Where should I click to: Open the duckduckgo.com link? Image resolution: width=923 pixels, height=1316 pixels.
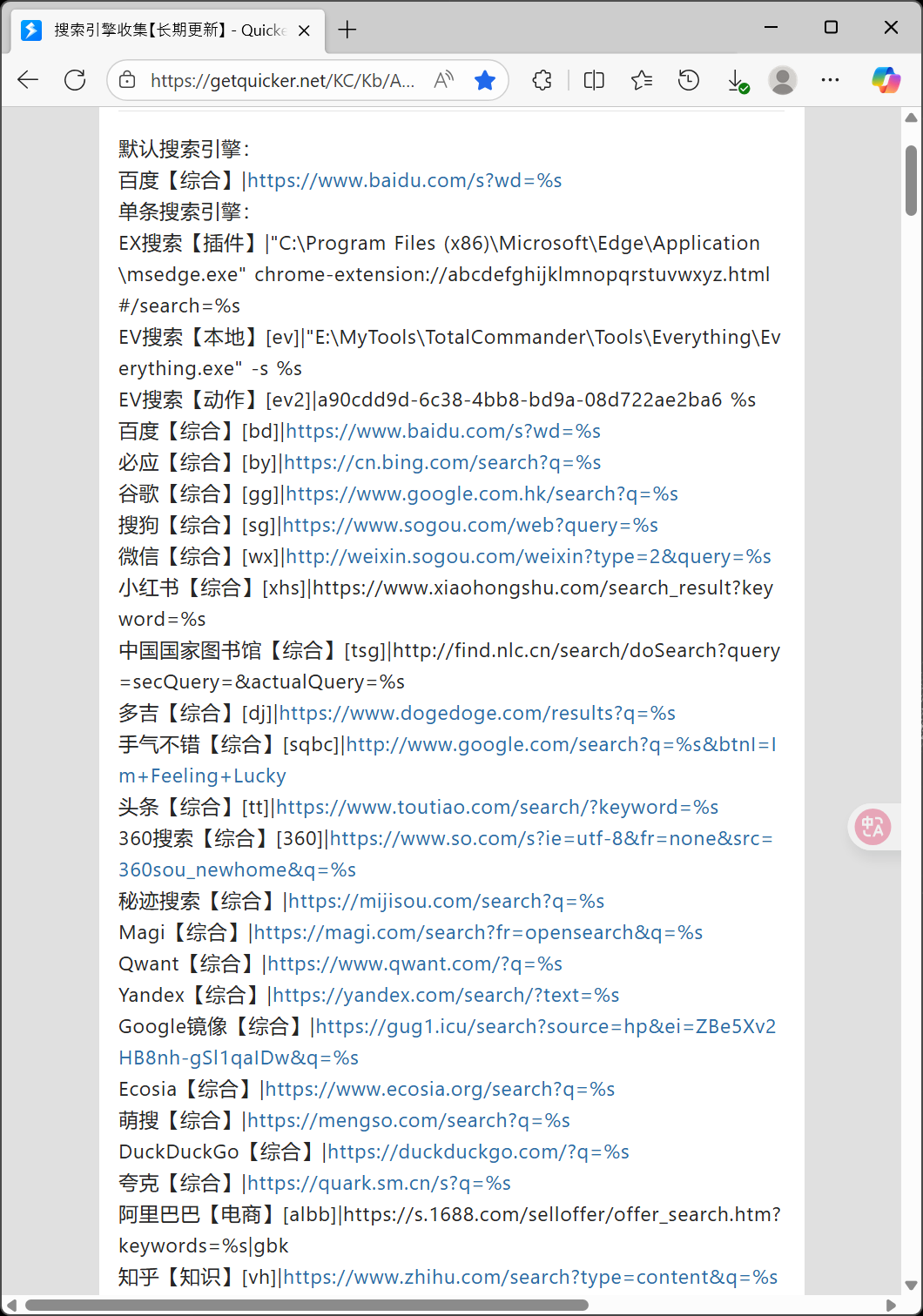tap(478, 1151)
